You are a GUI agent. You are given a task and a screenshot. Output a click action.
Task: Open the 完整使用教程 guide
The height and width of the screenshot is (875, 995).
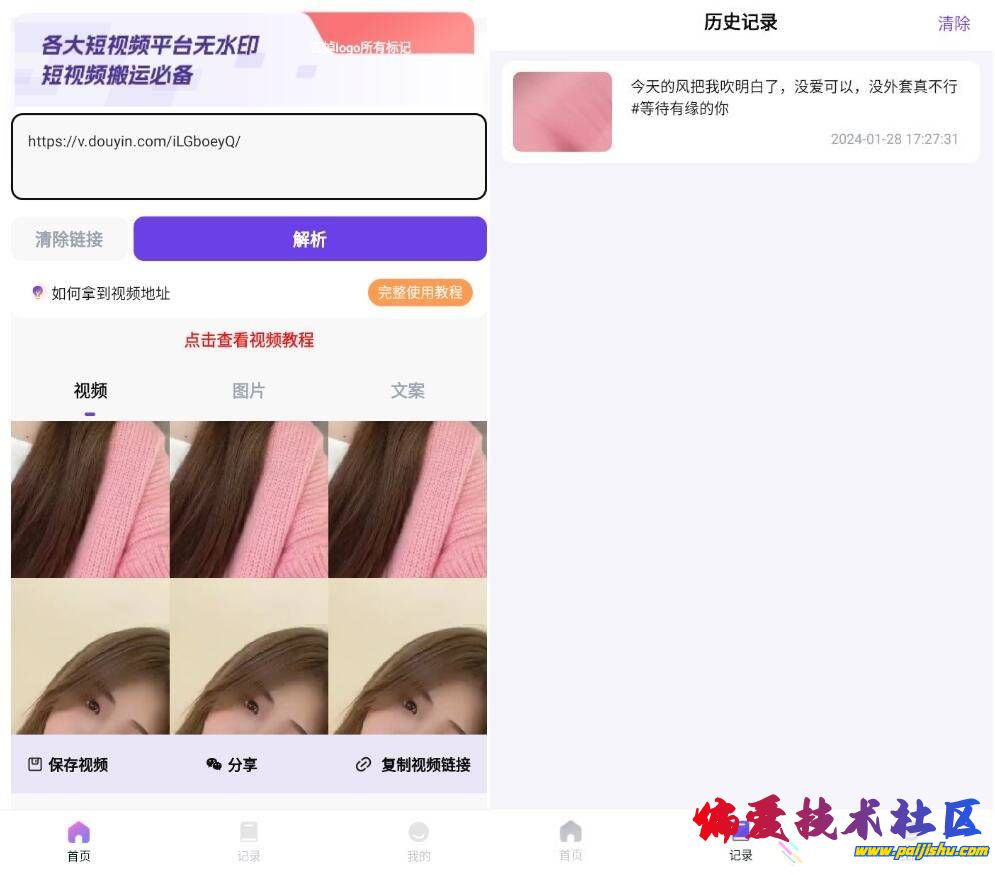420,293
